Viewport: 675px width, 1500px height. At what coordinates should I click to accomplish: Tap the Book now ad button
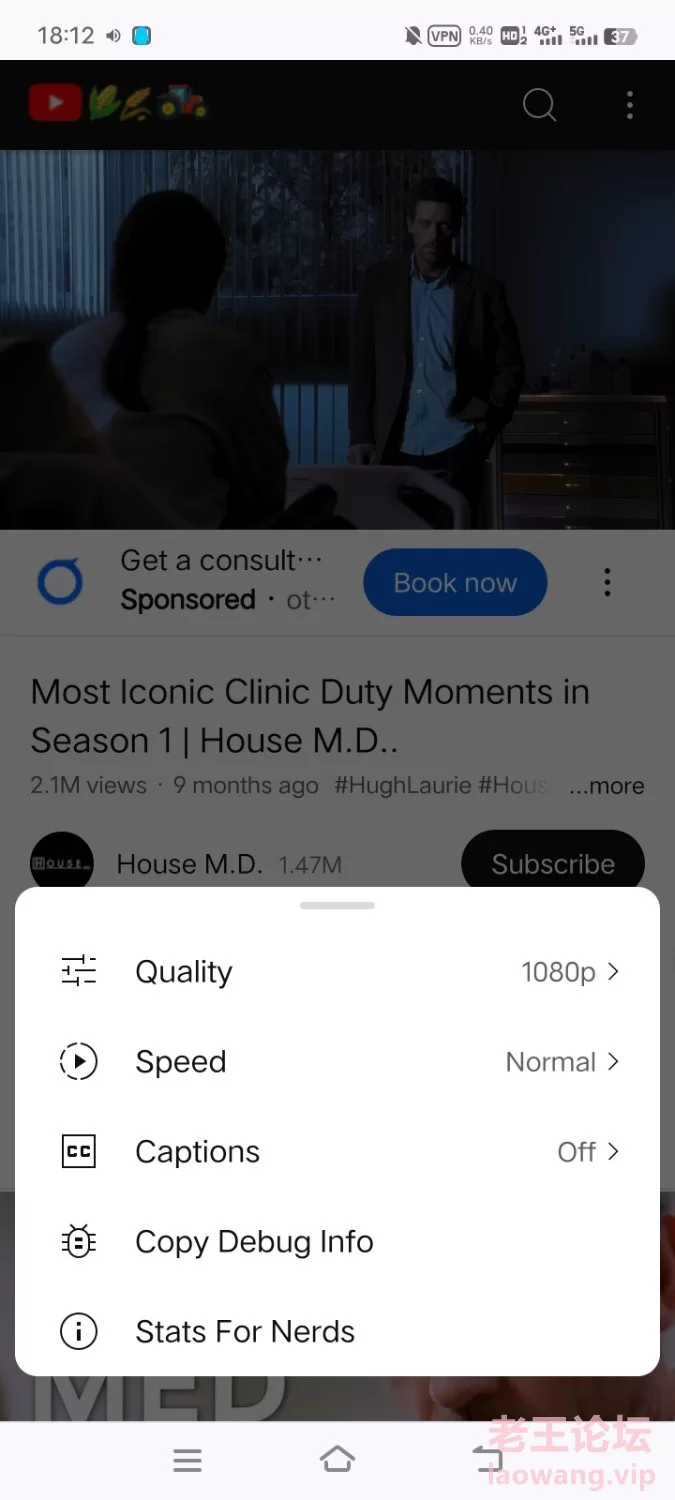tap(455, 582)
